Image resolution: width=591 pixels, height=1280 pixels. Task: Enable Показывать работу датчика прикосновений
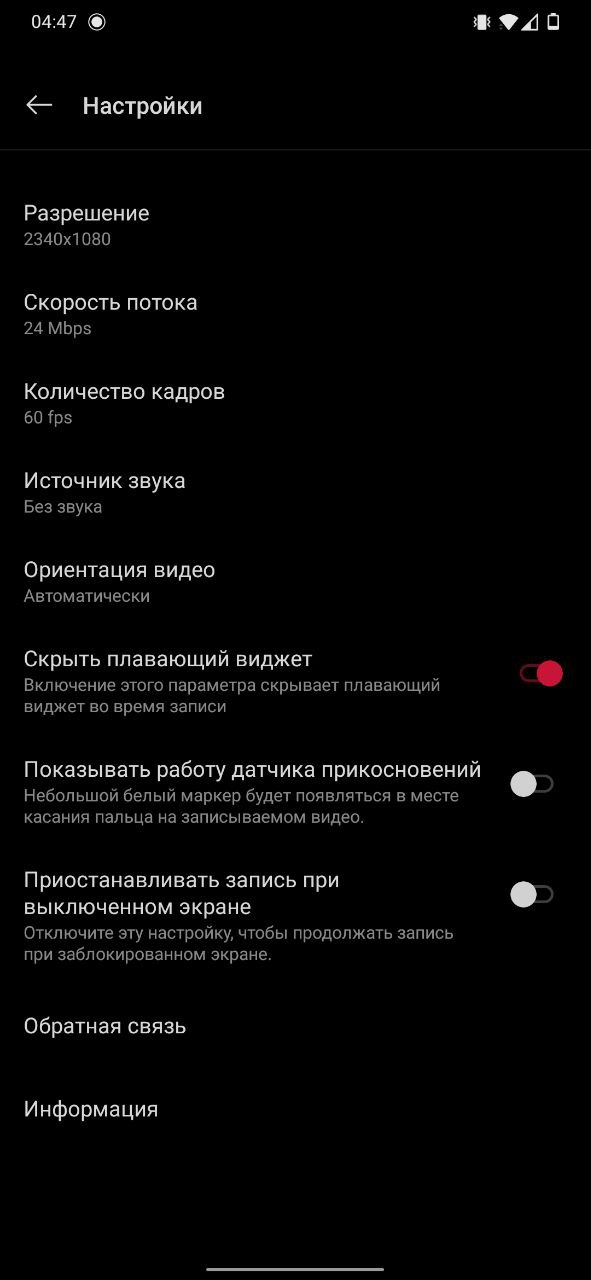pos(531,784)
